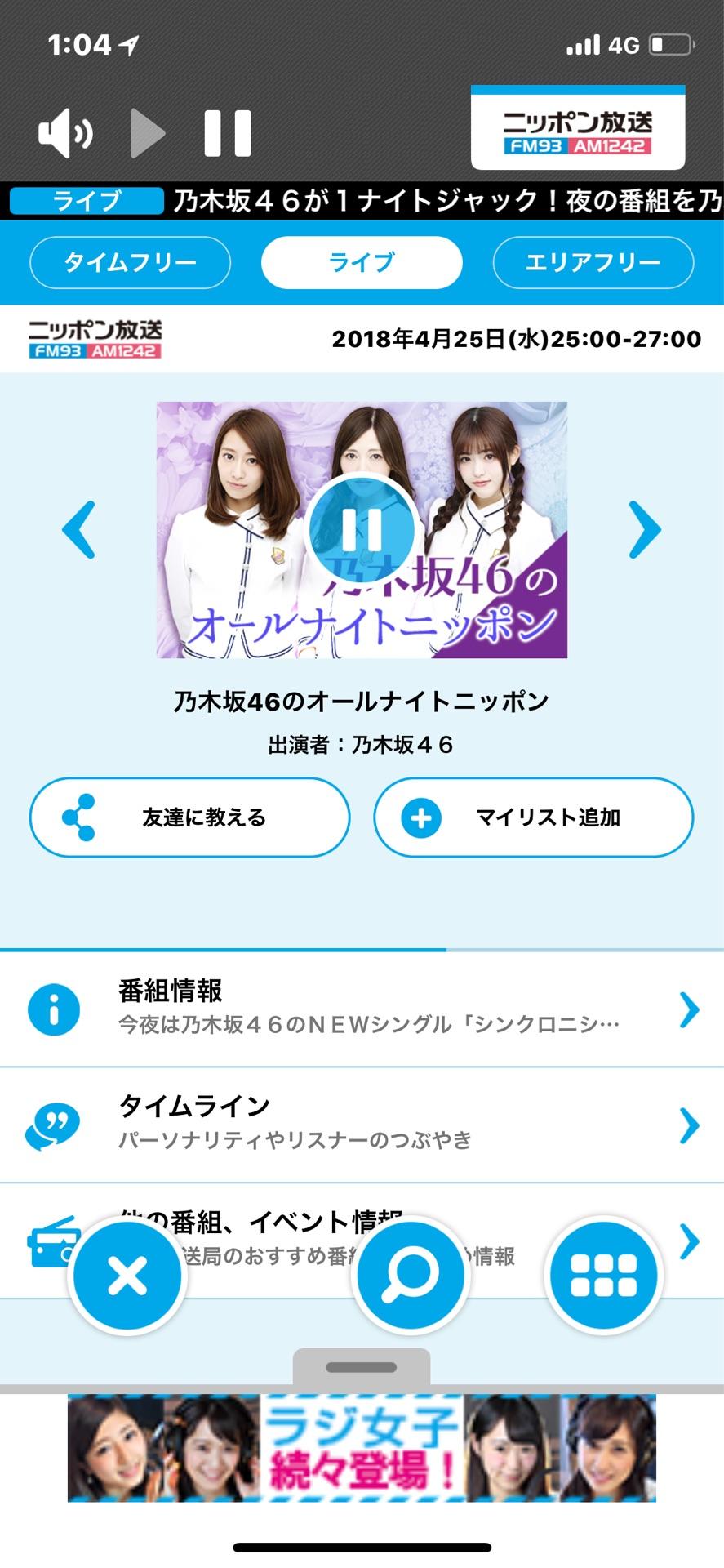Close the floating menu with the X button
Viewport: 724px width, 1568px height.
coord(127,1275)
